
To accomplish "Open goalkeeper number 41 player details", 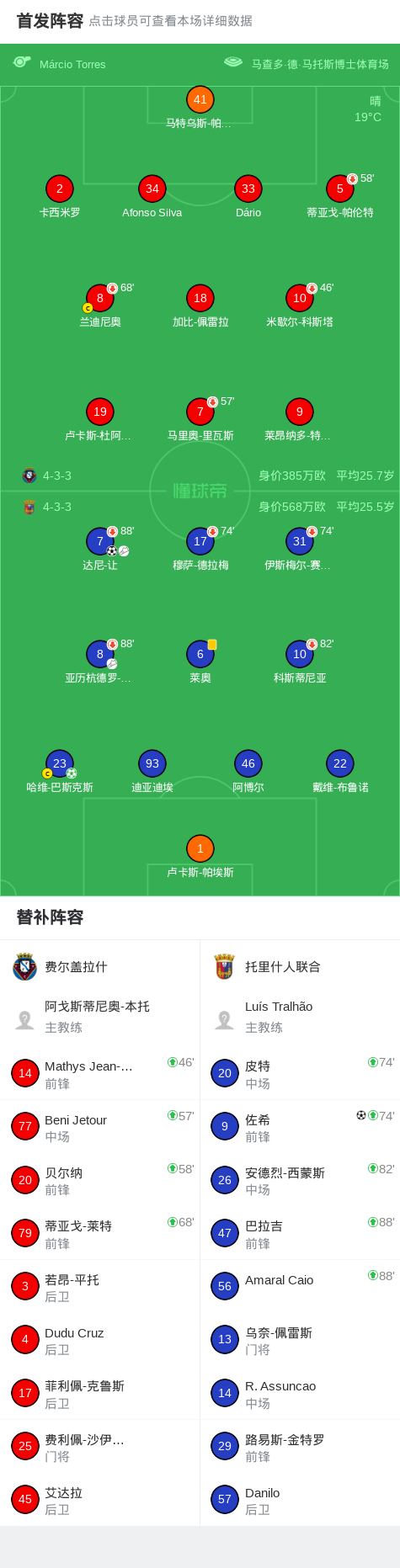I will (x=200, y=99).
